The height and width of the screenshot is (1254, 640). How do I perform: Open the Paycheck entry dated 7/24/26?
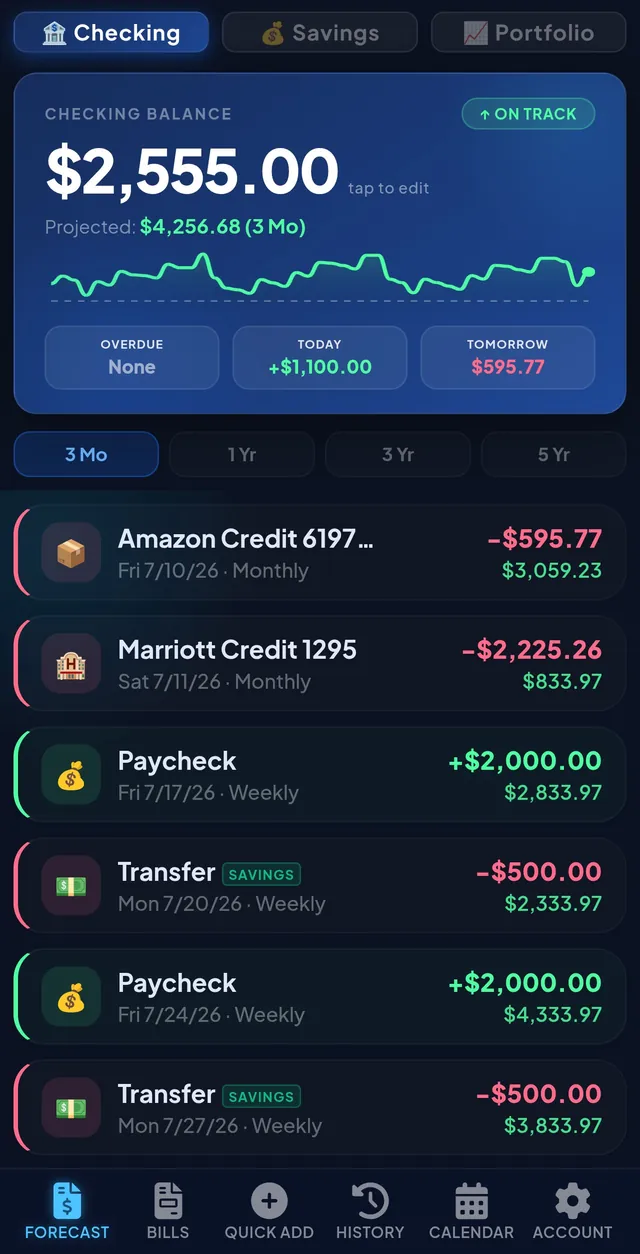point(320,997)
